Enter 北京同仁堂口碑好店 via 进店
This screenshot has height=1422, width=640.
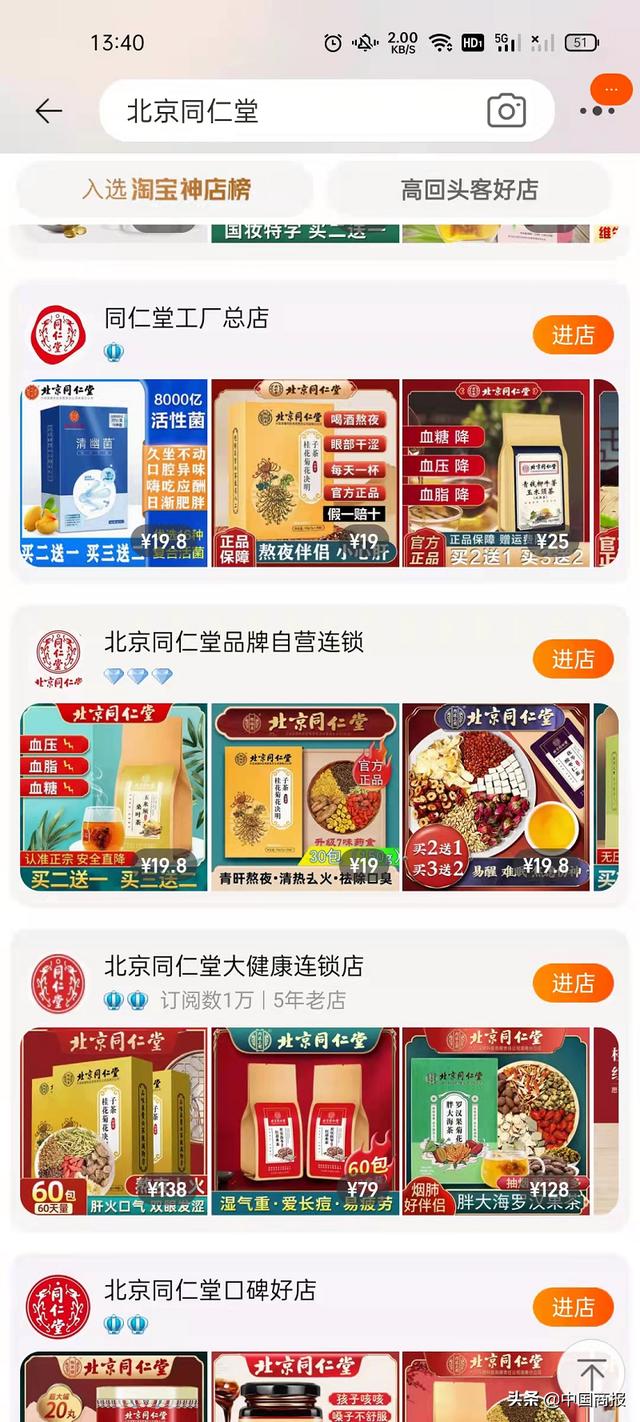[x=572, y=1307]
